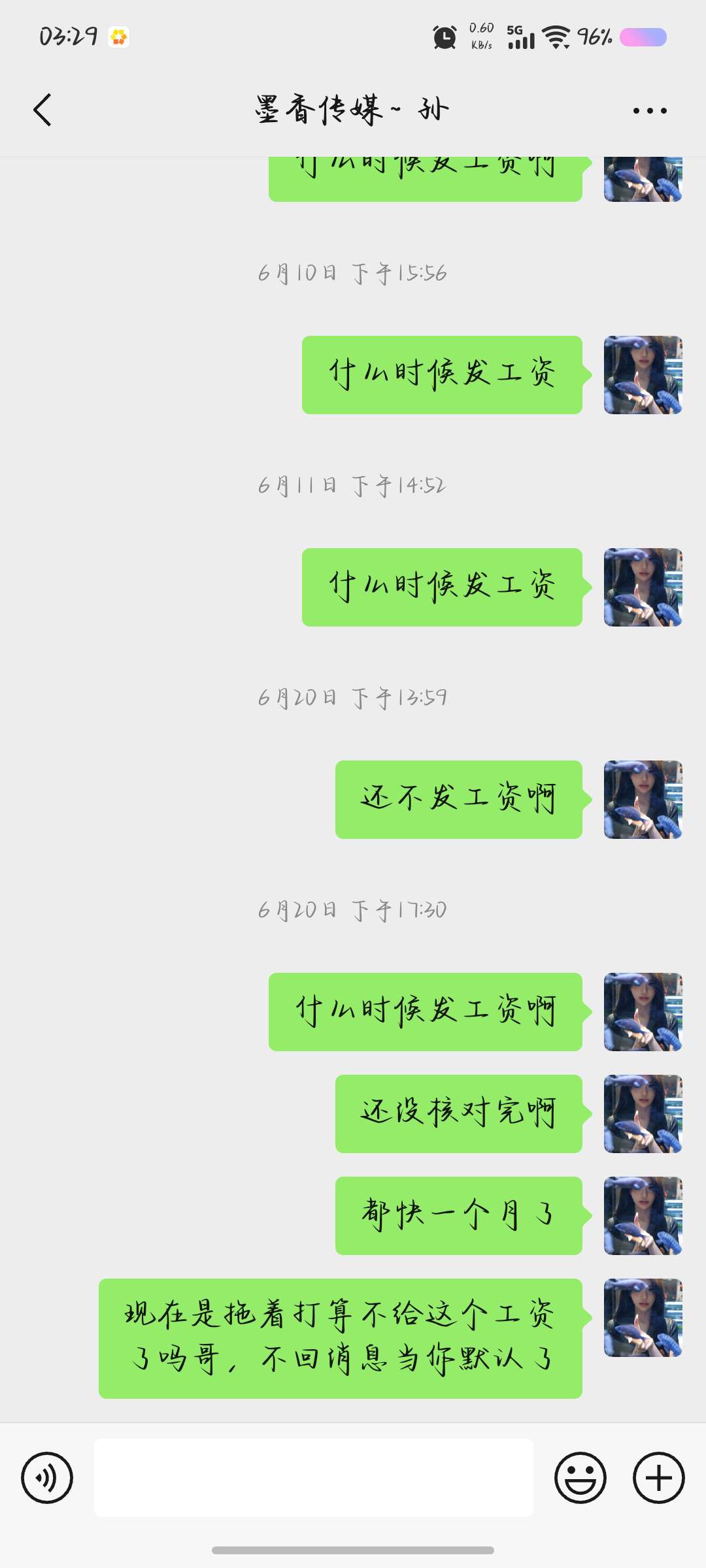The width and height of the screenshot is (706, 1568).
Task: Open the emoji picker
Action: pyautogui.click(x=580, y=1478)
